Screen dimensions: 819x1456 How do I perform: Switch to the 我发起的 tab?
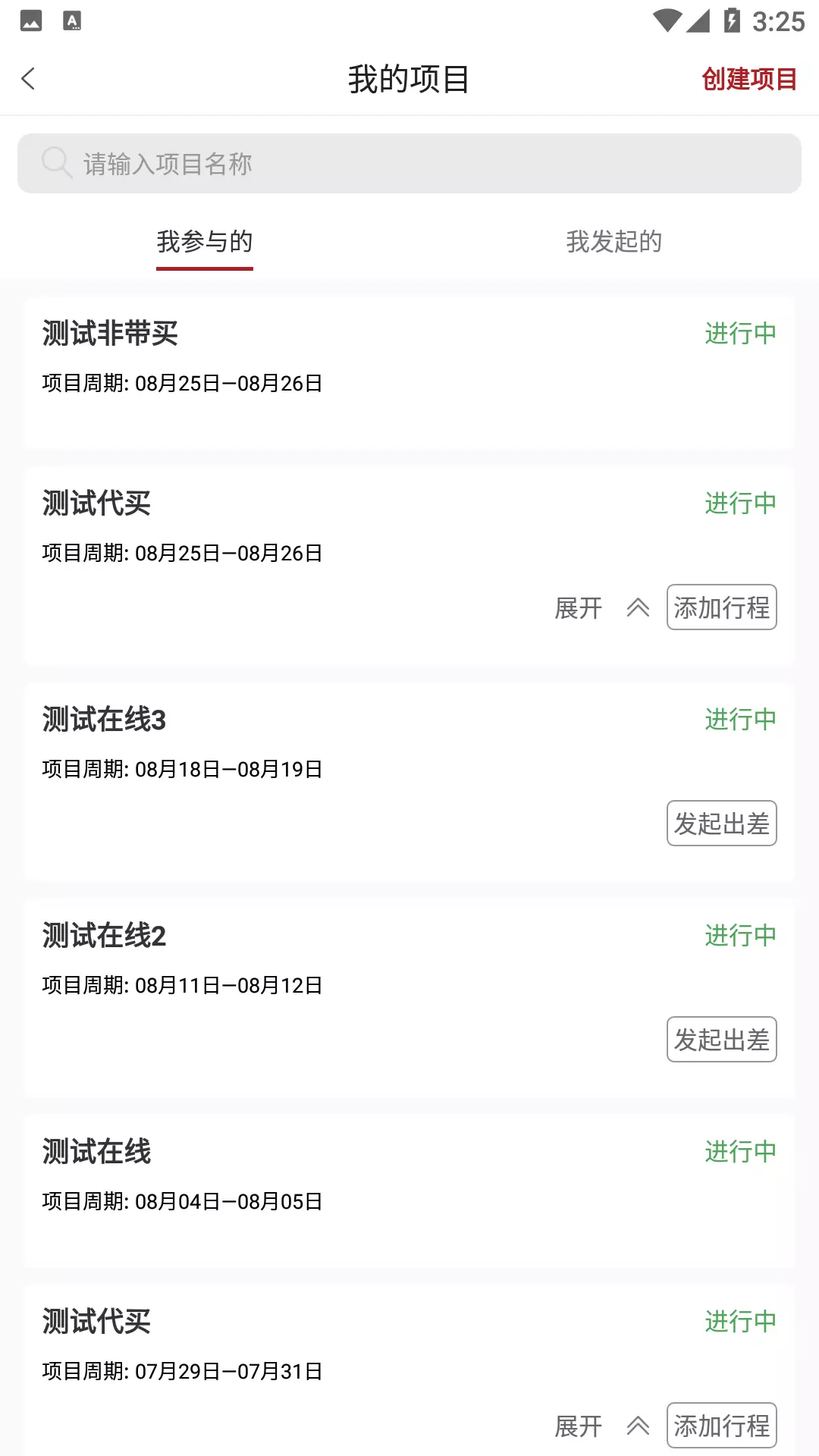(x=614, y=242)
